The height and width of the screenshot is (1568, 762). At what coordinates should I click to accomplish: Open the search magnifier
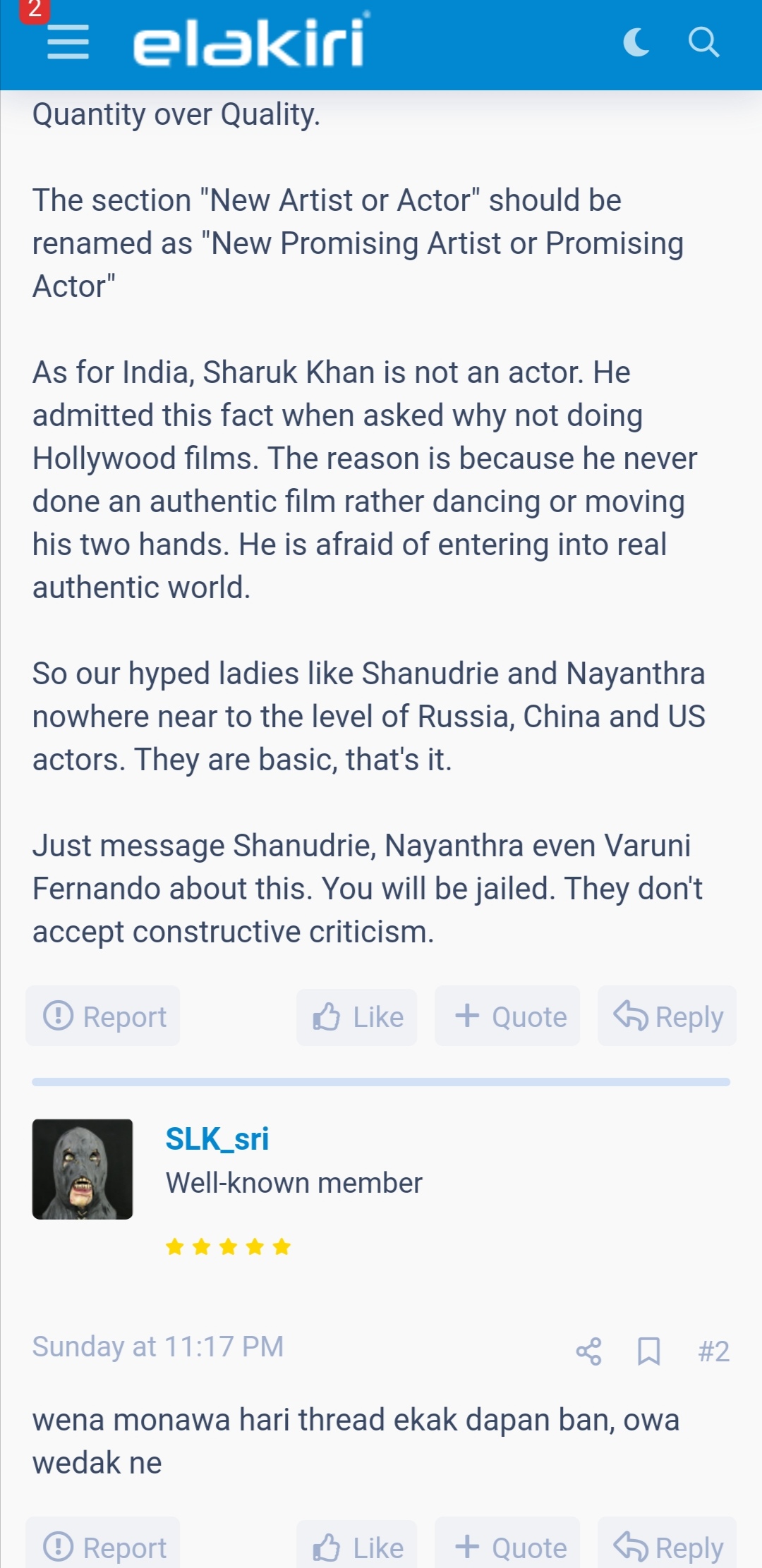tap(703, 42)
